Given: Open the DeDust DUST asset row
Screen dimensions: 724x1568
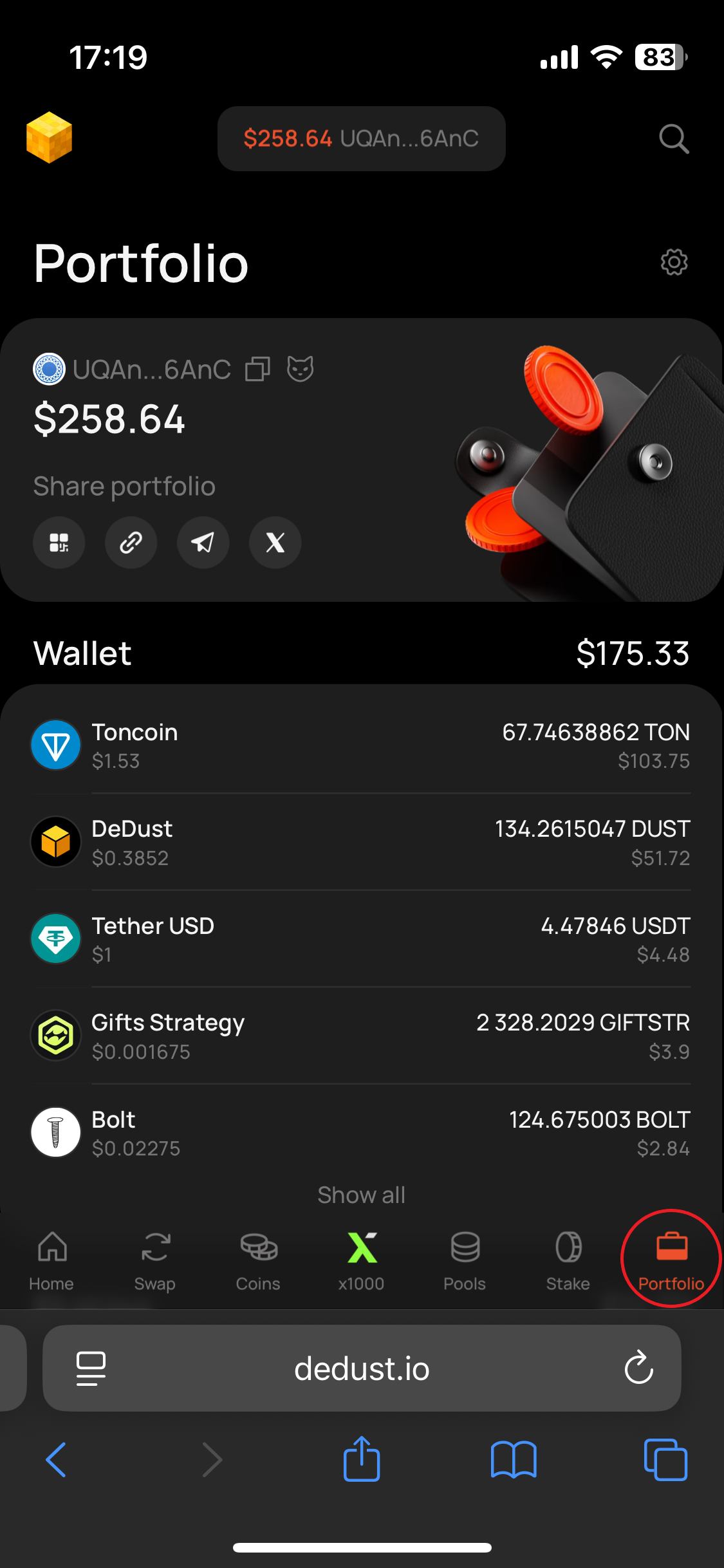Looking at the screenshot, I should [x=361, y=842].
